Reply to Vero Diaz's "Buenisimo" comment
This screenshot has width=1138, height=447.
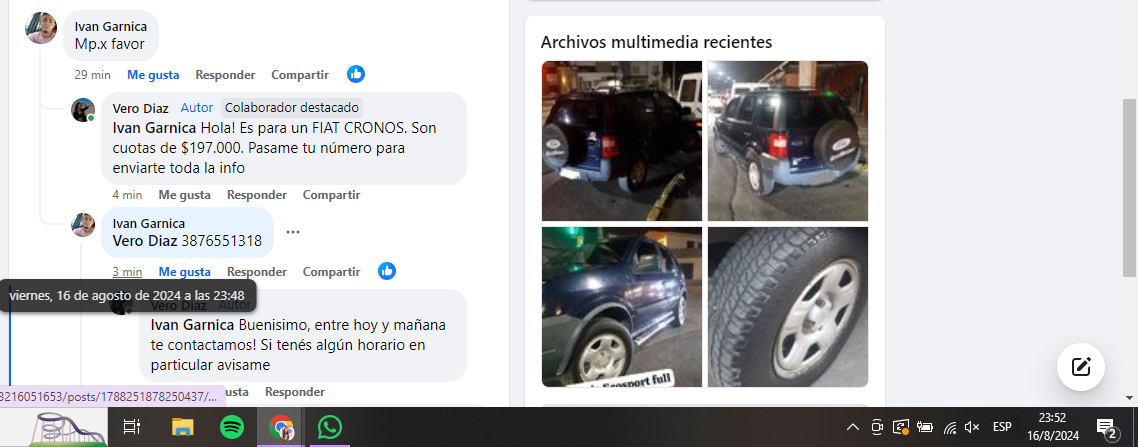point(295,392)
